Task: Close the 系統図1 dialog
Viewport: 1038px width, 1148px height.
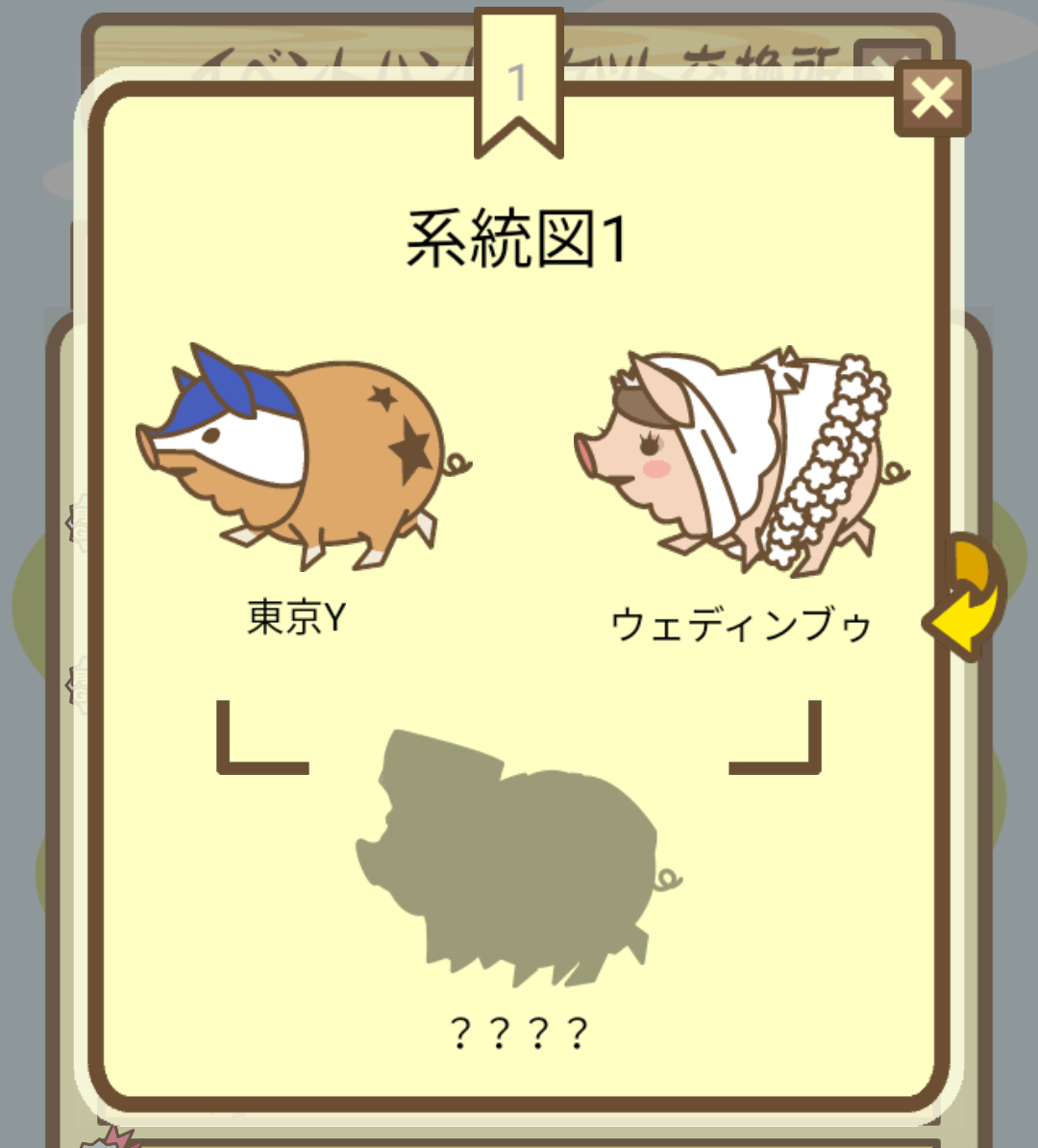Action: pyautogui.click(x=931, y=98)
